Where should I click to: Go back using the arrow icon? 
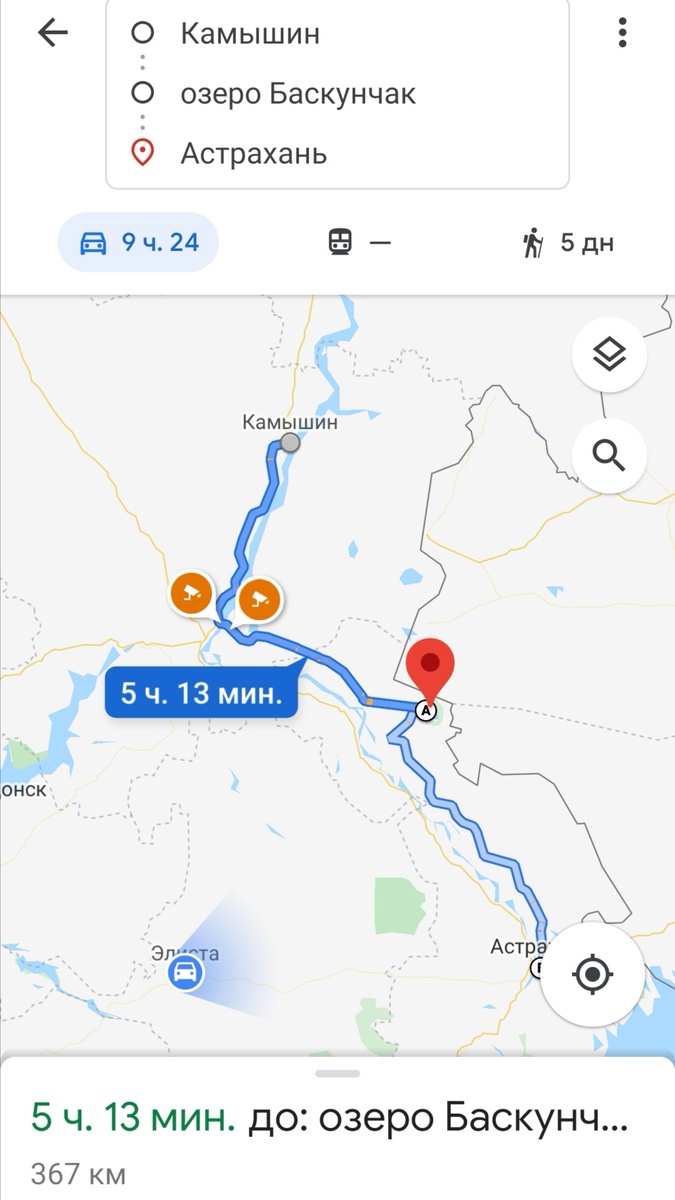[x=52, y=33]
